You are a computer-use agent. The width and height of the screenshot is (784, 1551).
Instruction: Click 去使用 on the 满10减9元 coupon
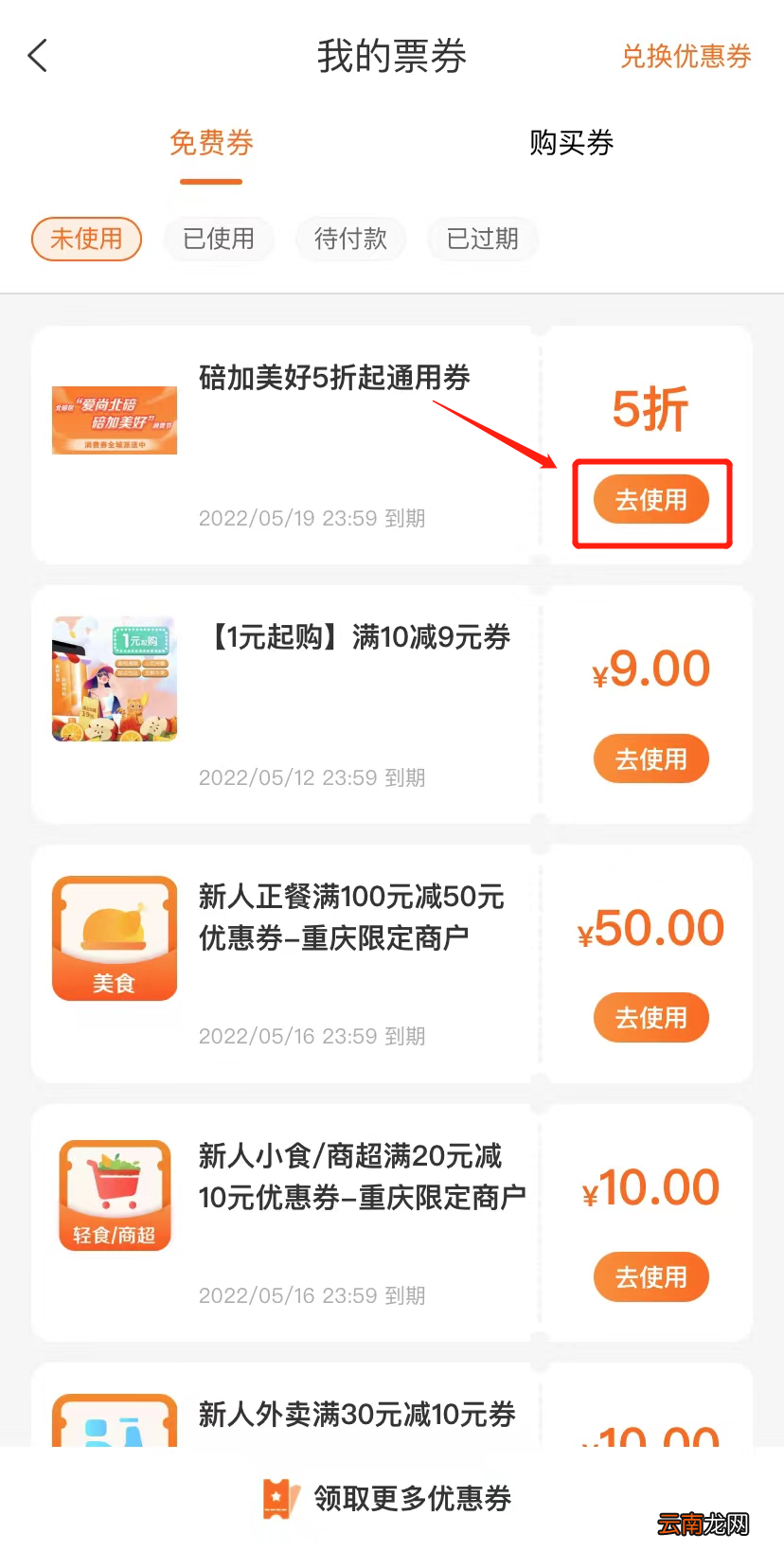click(x=650, y=758)
